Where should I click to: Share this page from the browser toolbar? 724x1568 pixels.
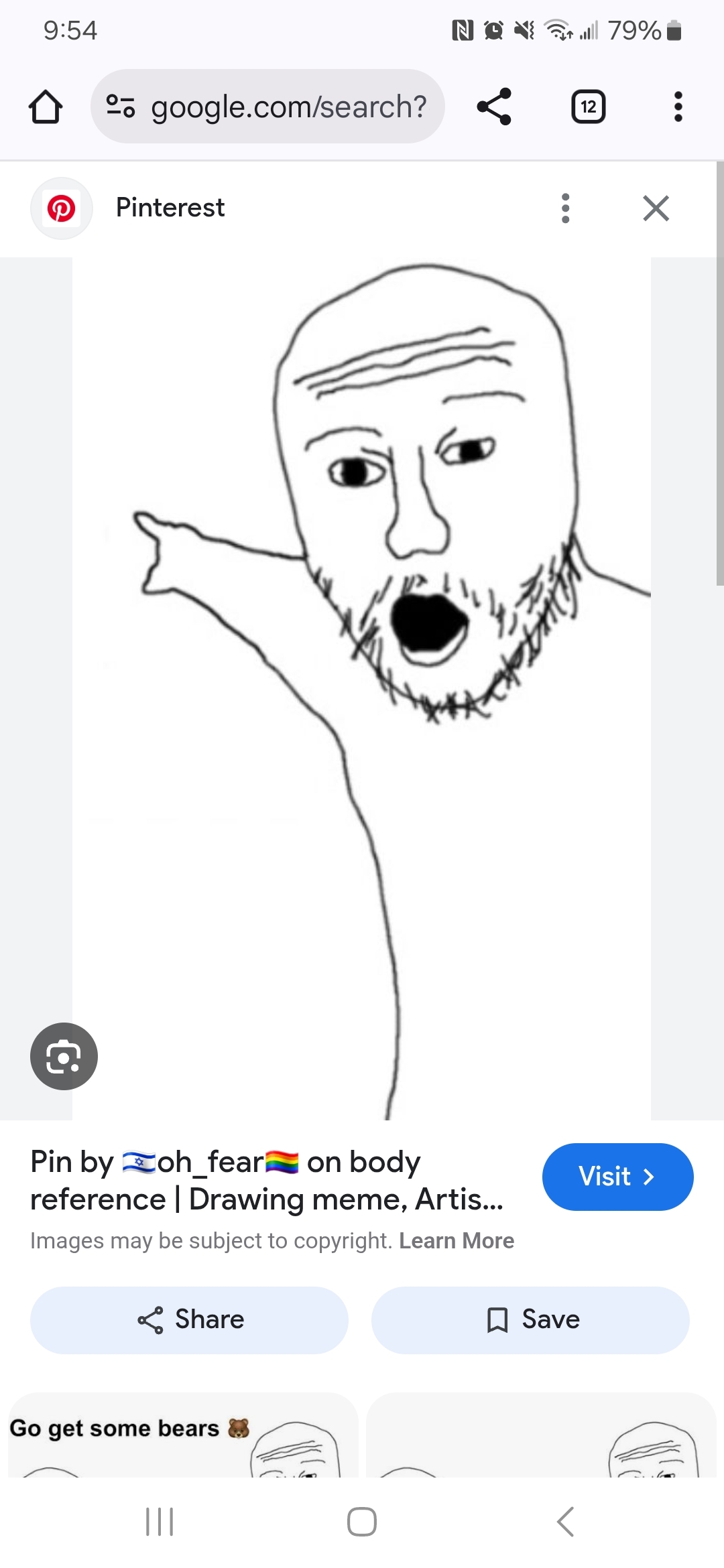tap(494, 107)
